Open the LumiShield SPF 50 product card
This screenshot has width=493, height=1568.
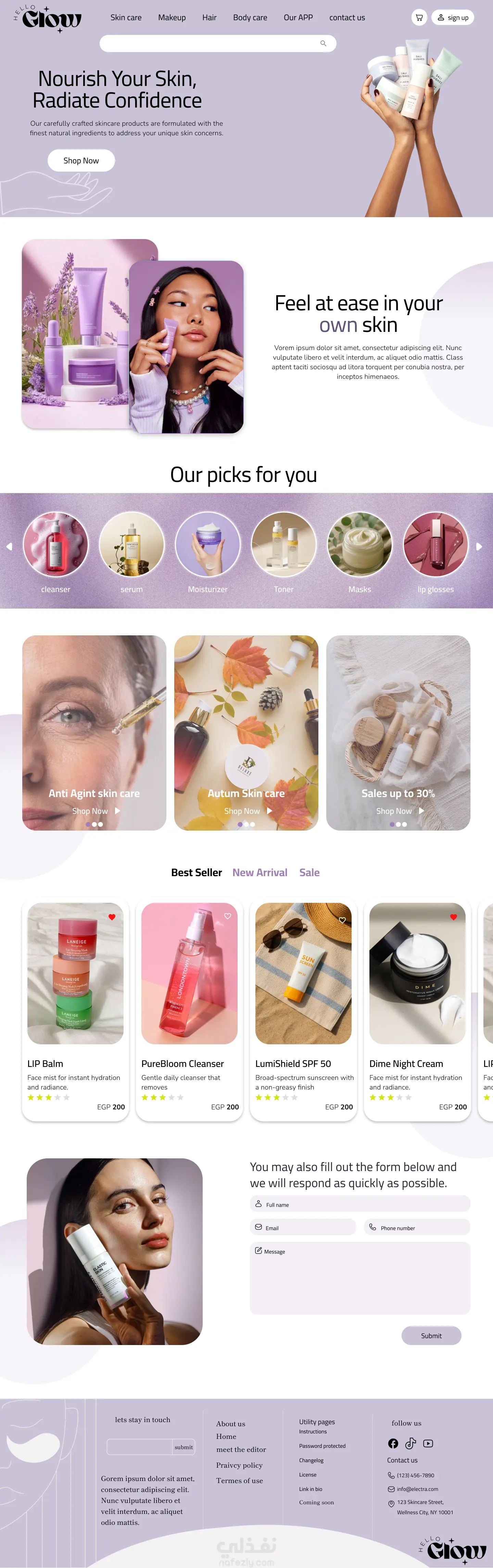(x=303, y=1010)
